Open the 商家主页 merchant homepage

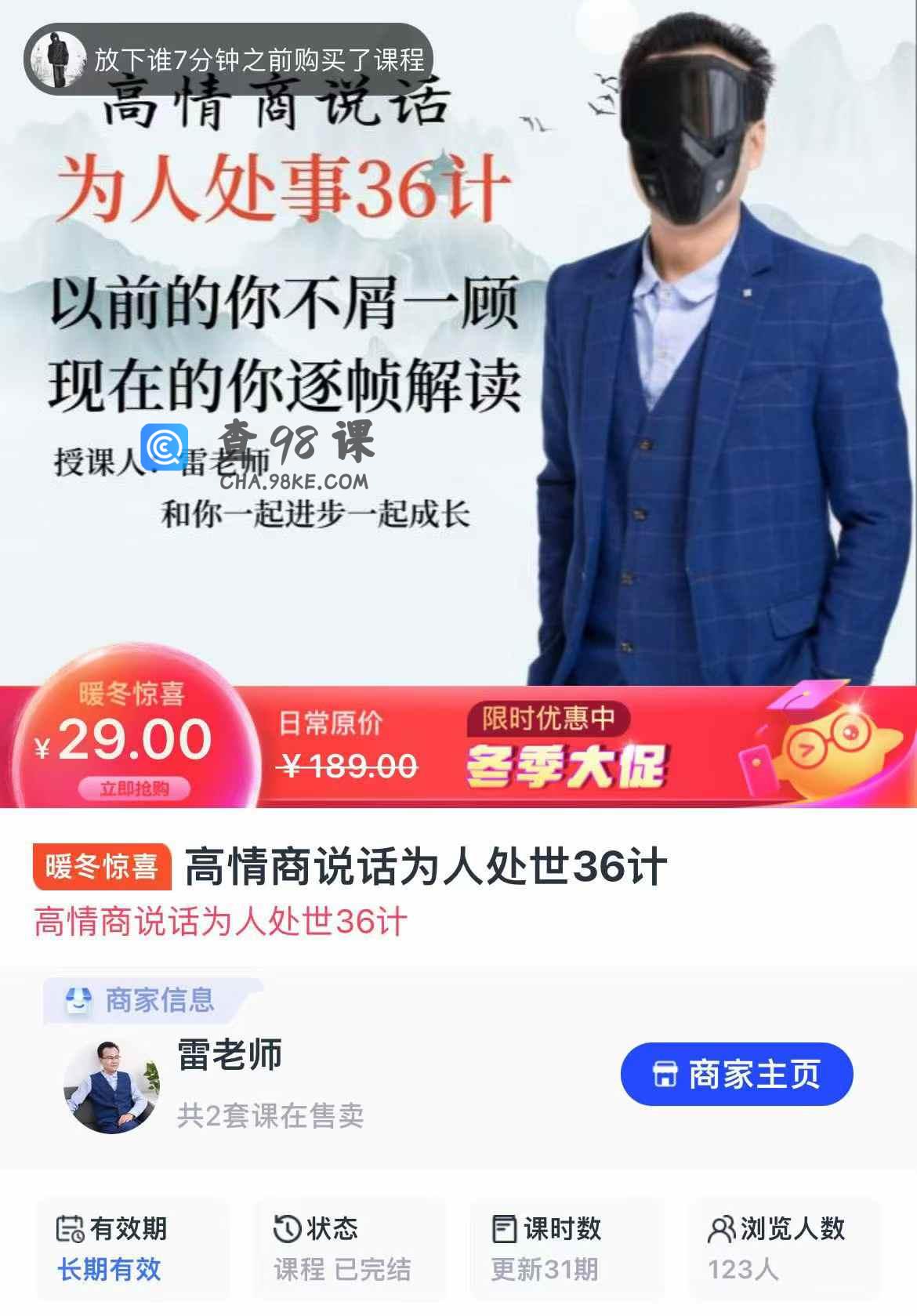point(736,1074)
